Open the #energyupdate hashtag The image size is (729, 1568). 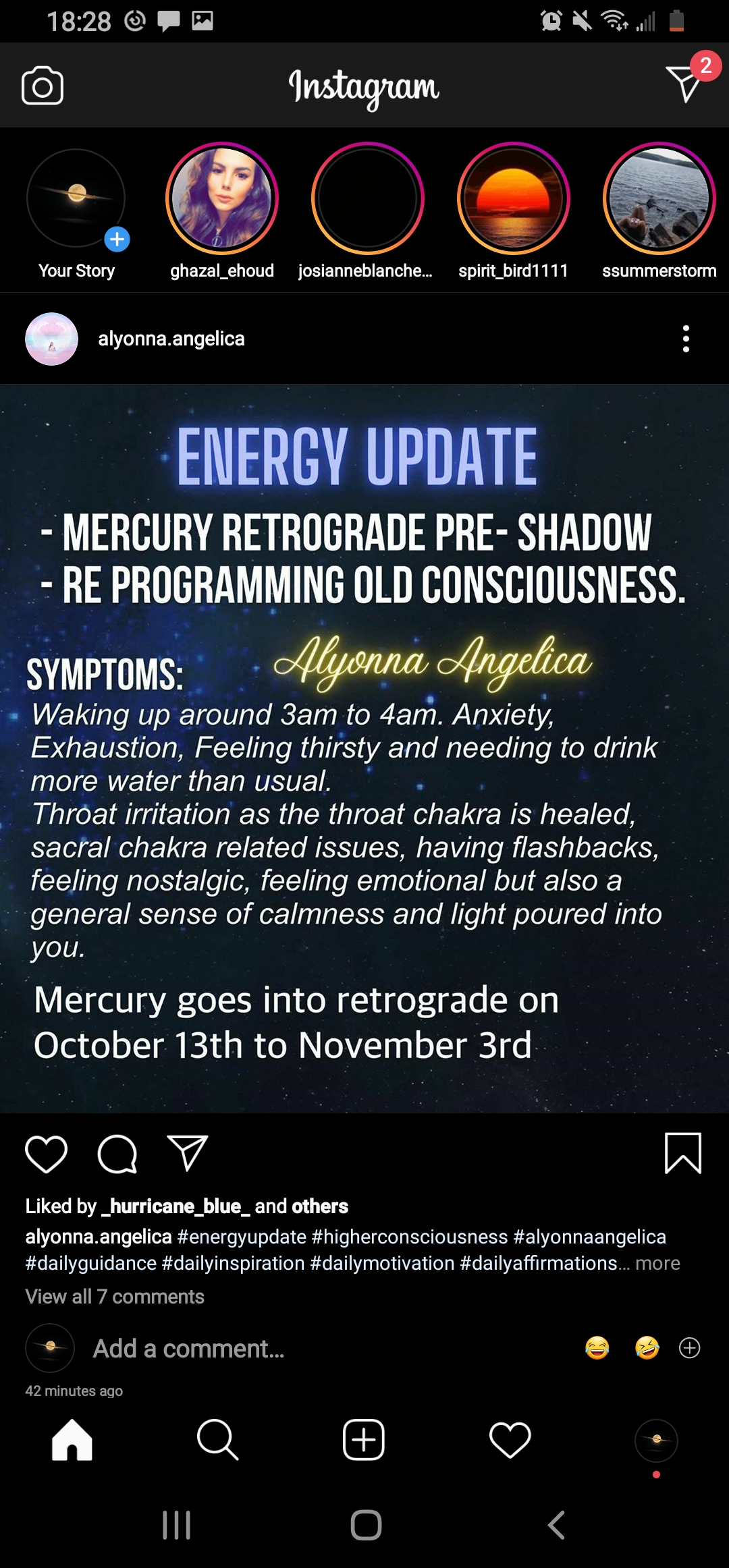click(242, 1237)
